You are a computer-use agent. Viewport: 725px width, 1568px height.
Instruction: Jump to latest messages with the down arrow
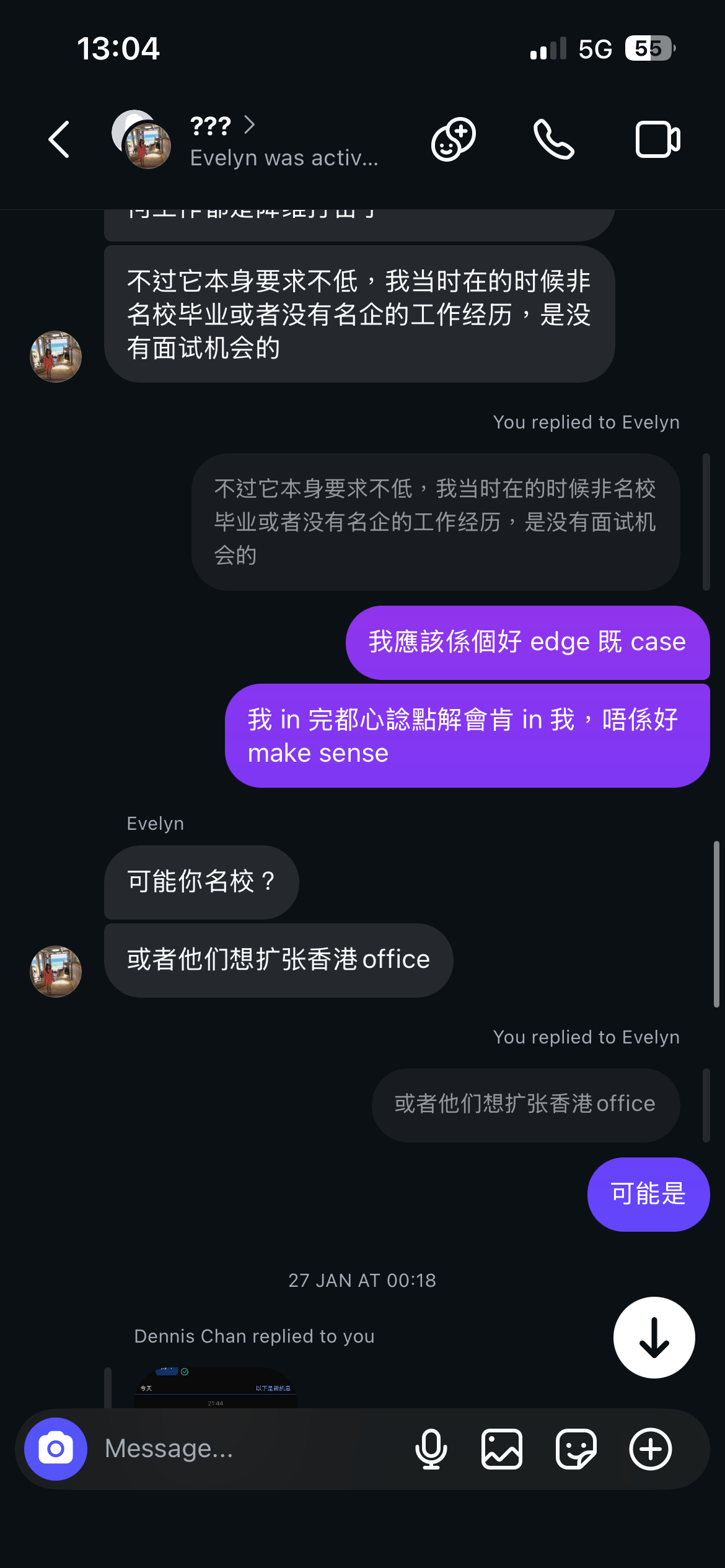coord(653,1338)
